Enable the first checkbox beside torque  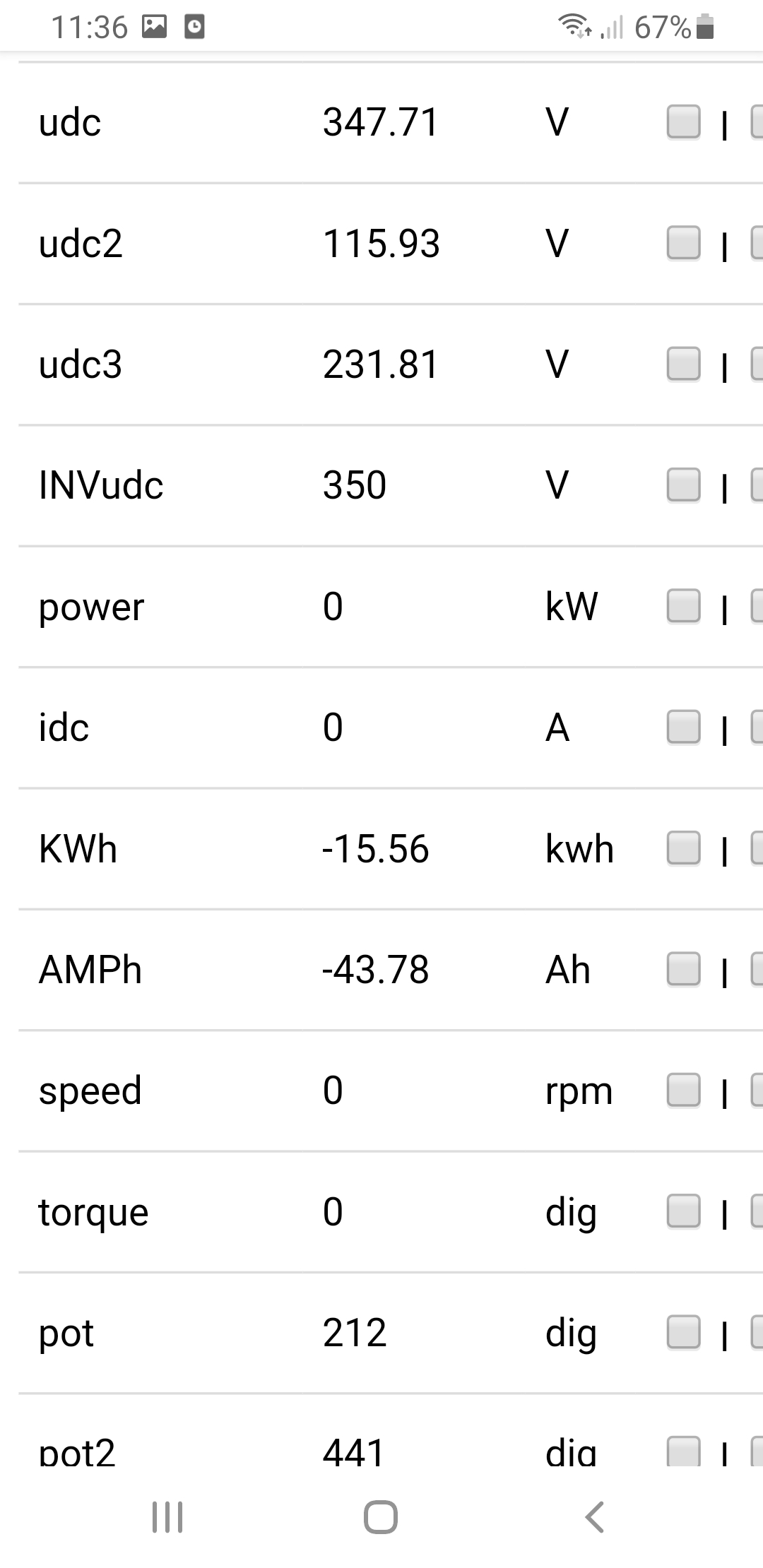(x=683, y=1211)
